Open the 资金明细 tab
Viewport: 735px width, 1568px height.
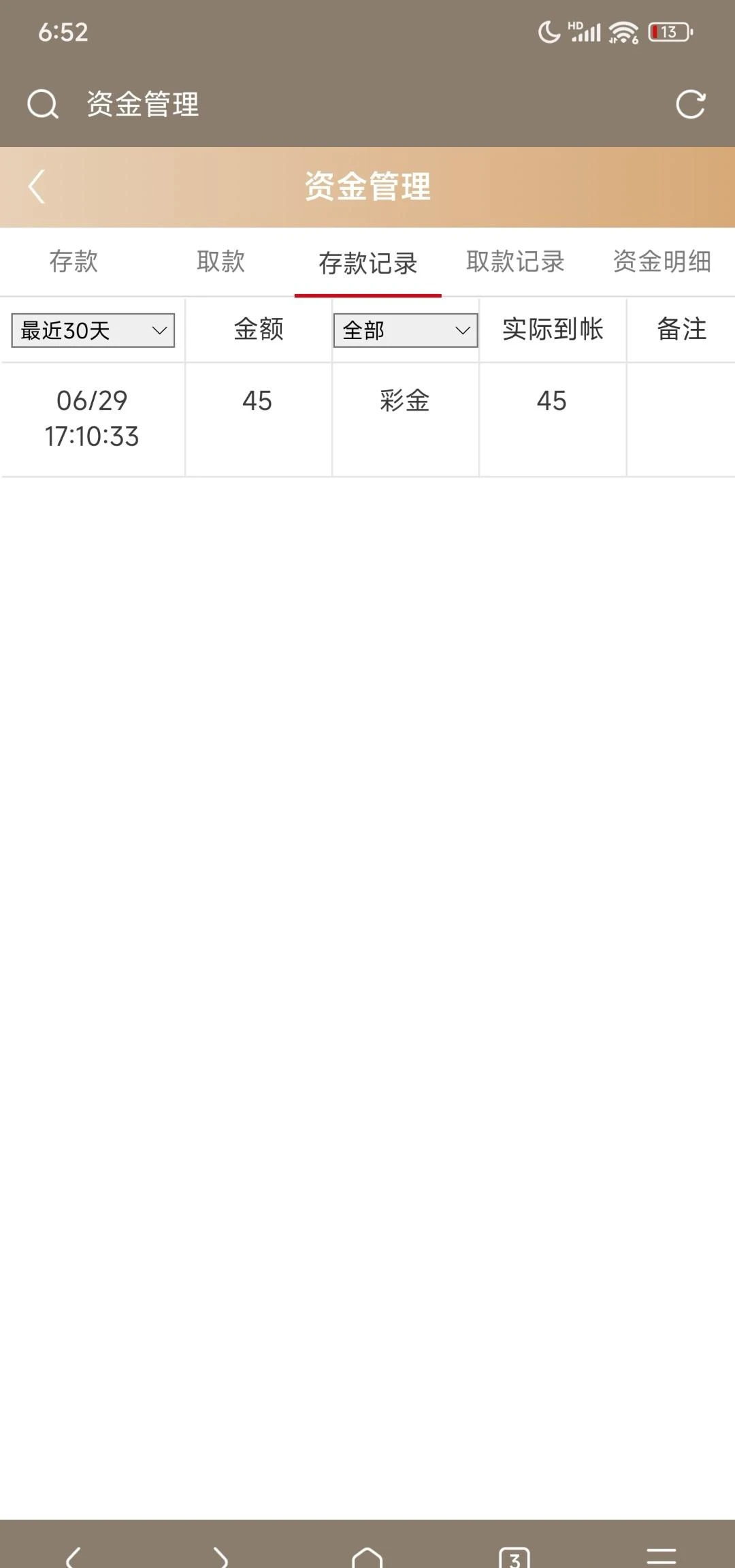tap(661, 261)
